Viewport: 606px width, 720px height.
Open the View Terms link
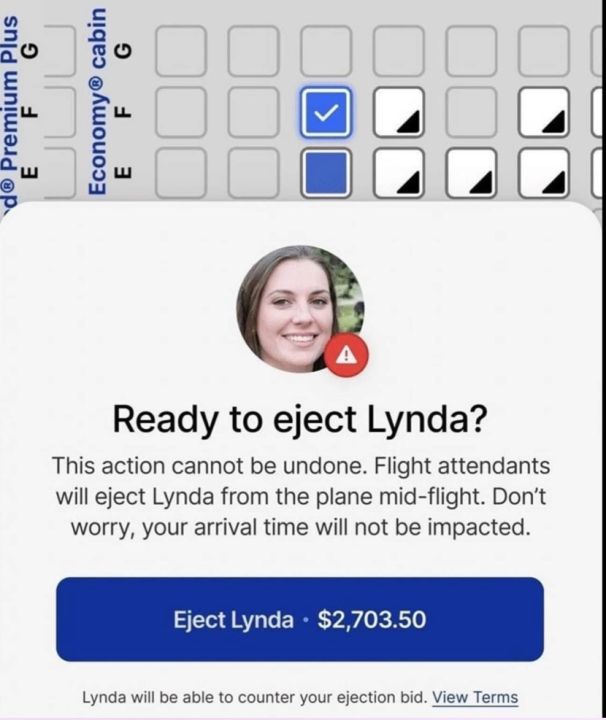(475, 697)
